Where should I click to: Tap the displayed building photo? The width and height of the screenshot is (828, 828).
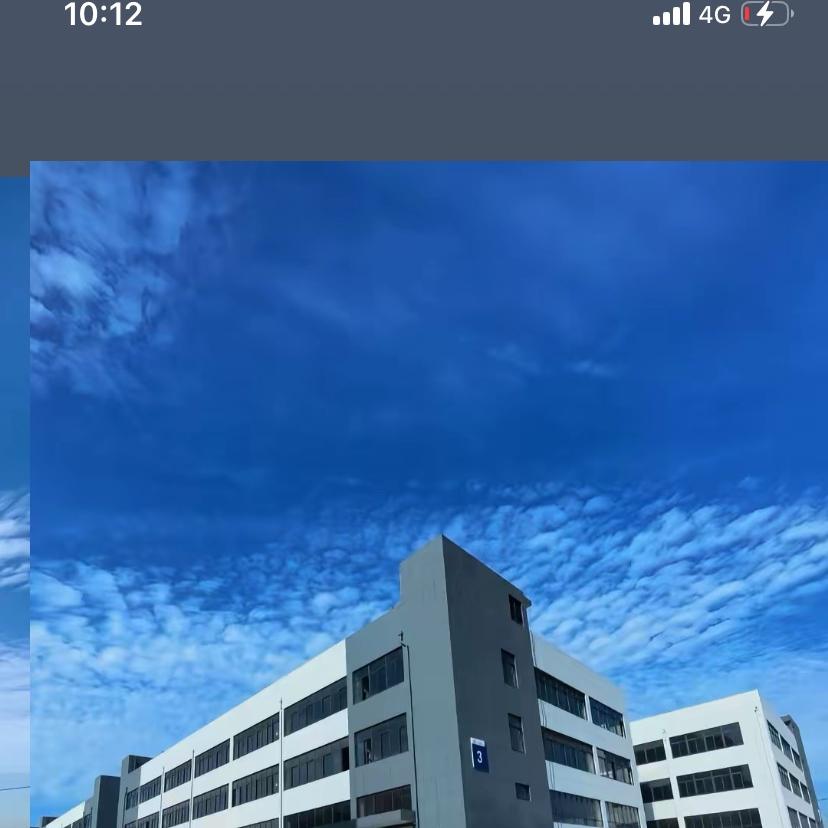coord(429,494)
